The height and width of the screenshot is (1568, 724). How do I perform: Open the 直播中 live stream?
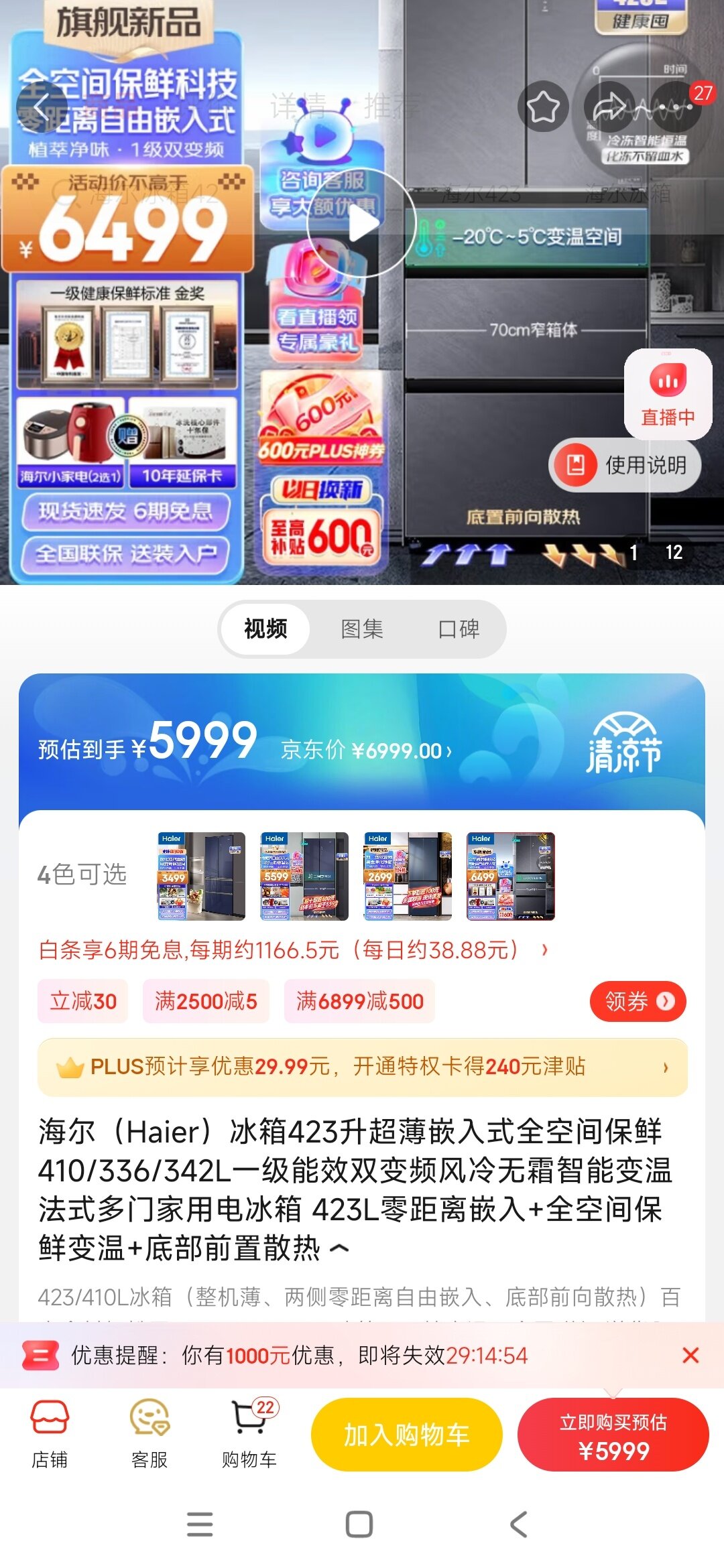tap(668, 394)
